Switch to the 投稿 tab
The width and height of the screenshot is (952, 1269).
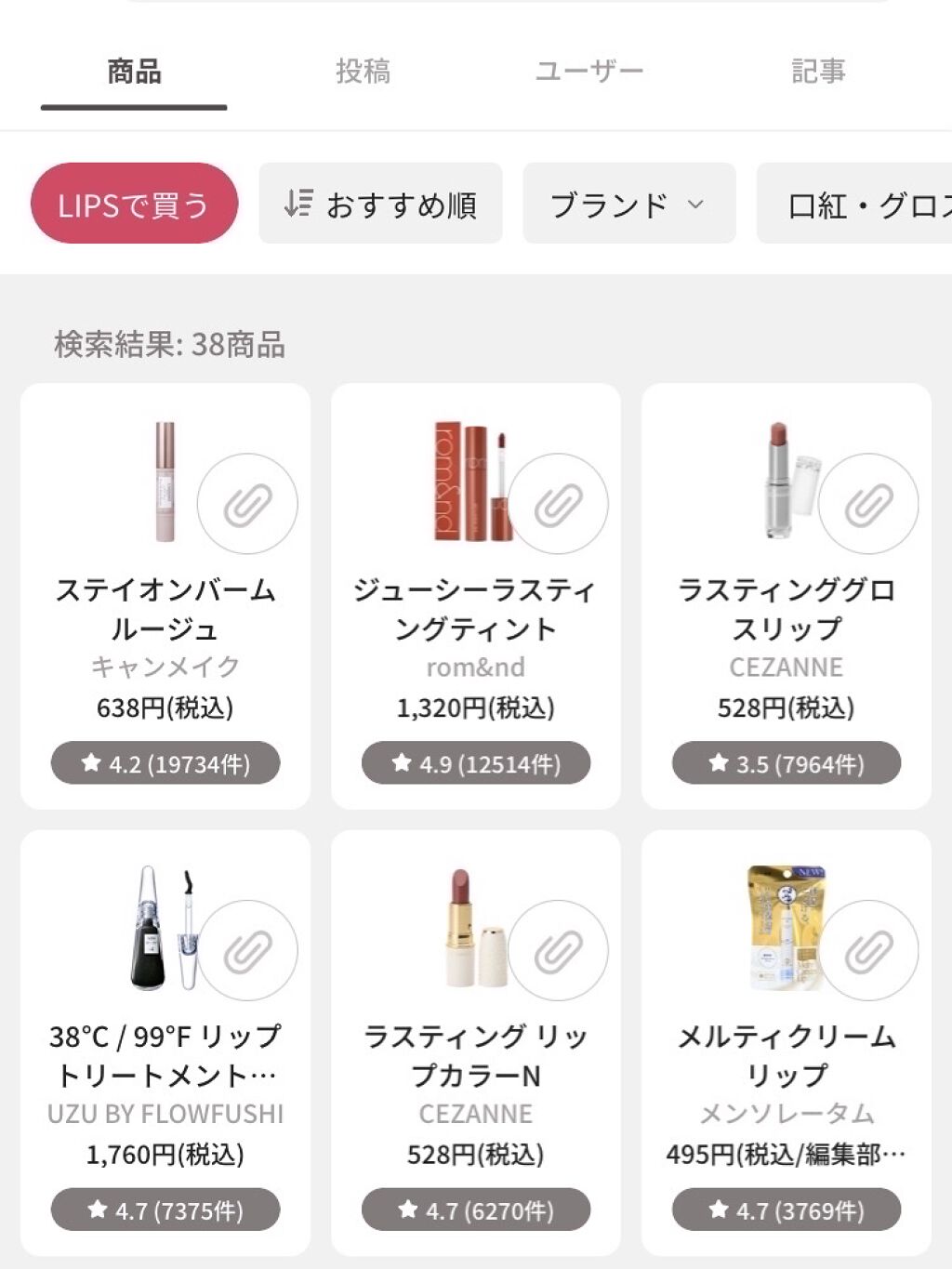[363, 72]
